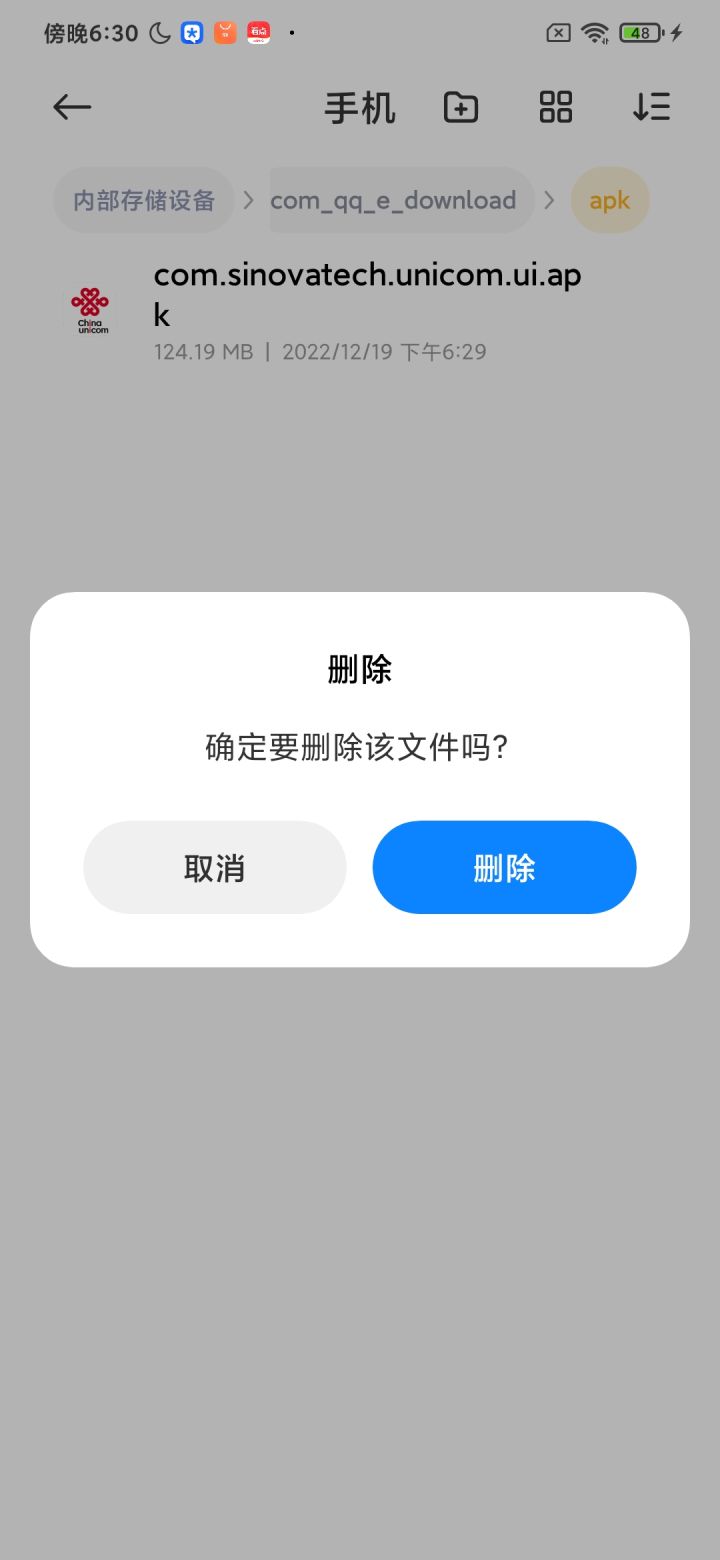Switch to grid view layout
Image resolution: width=720 pixels, height=1560 pixels.
click(556, 107)
